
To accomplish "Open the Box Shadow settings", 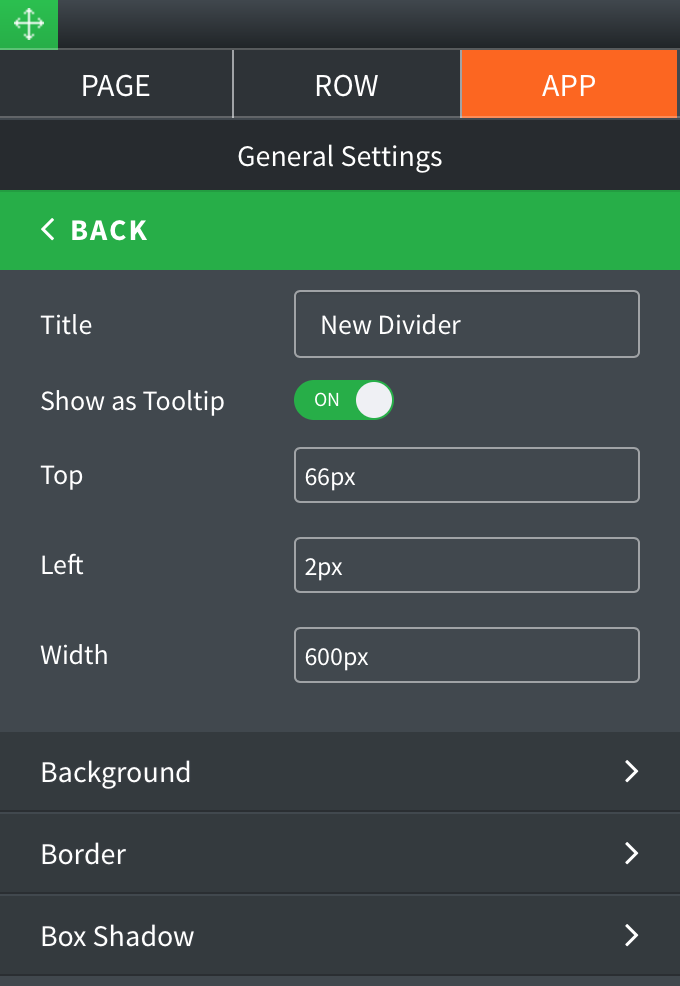I will pos(340,936).
